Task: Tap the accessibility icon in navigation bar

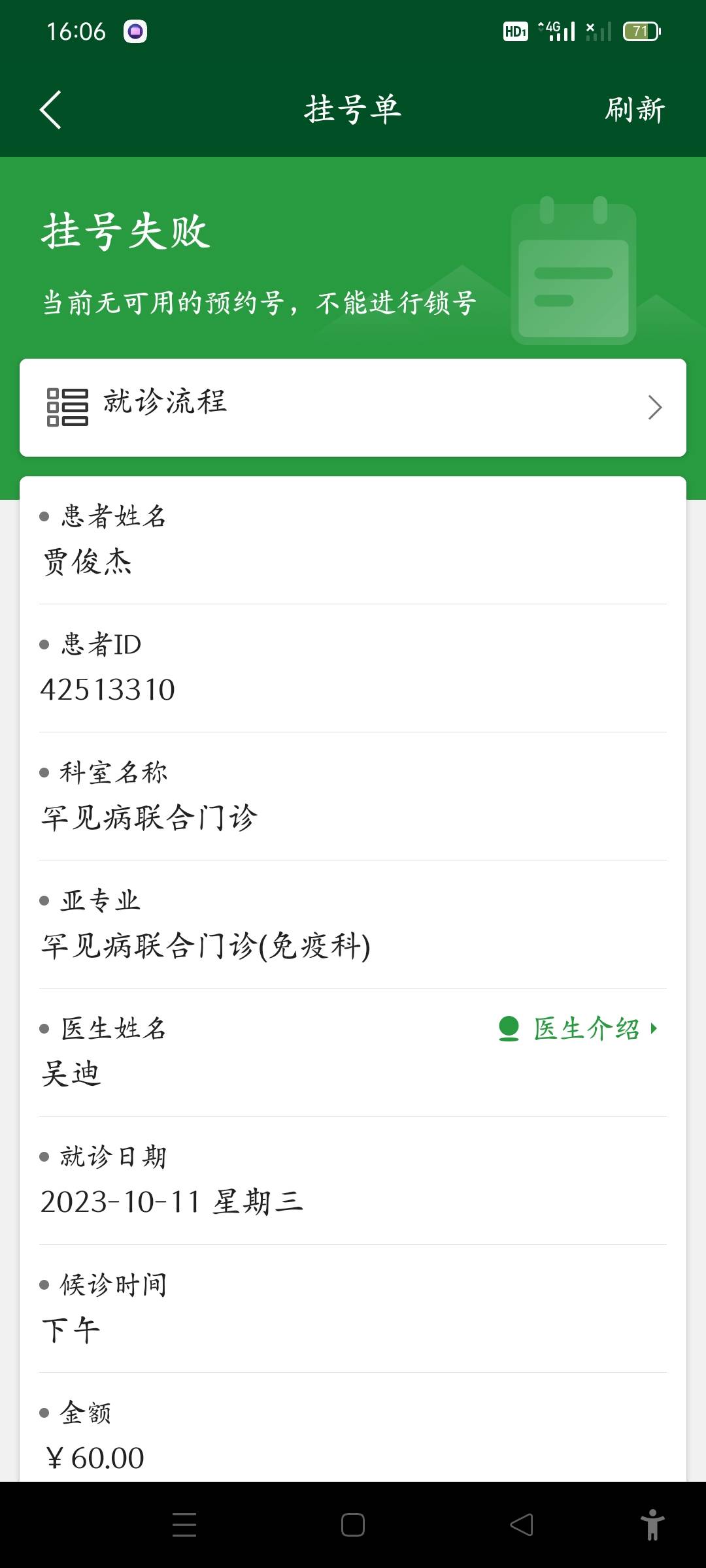Action: [x=651, y=1525]
